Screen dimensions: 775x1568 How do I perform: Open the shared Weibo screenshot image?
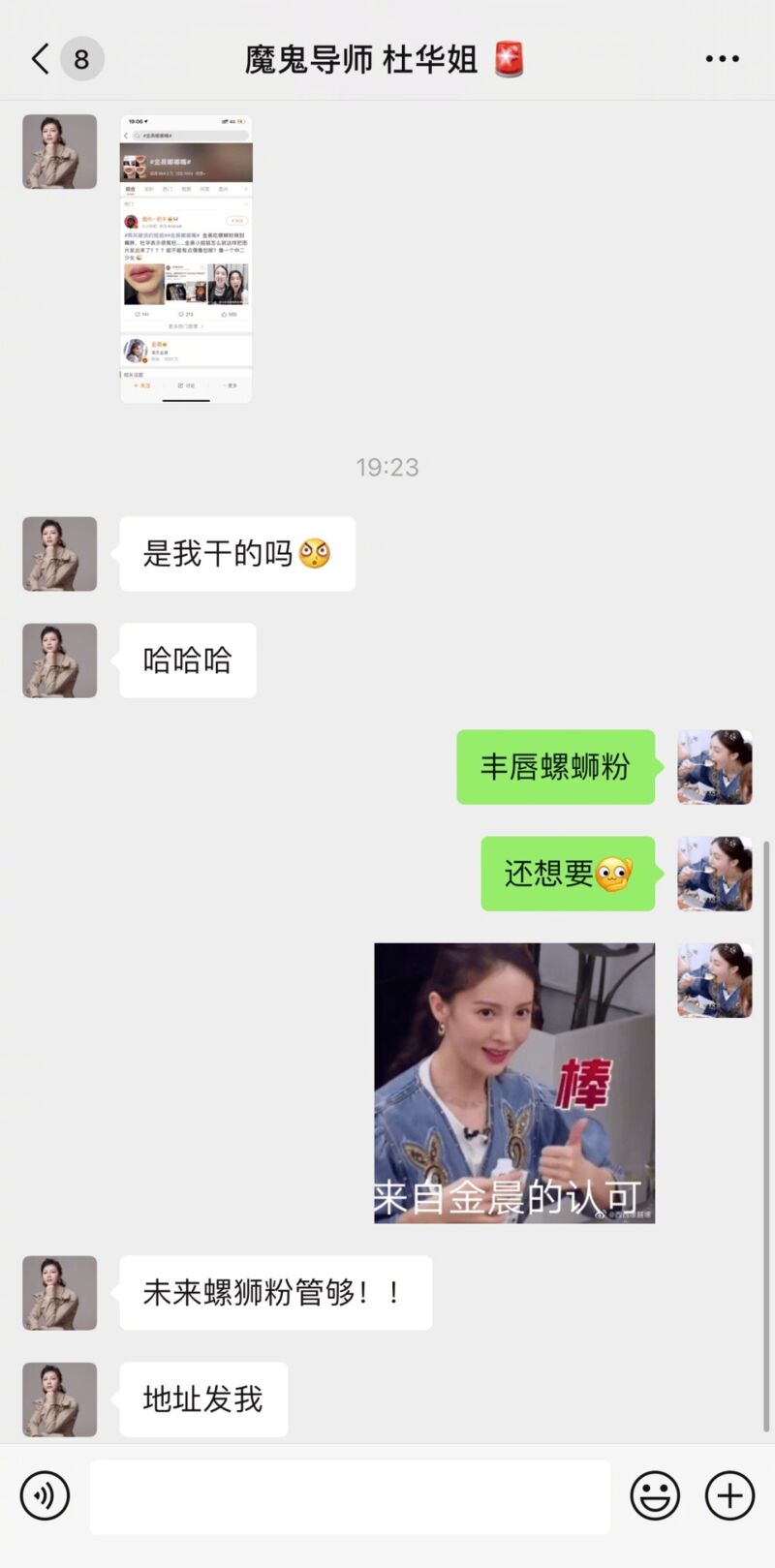pyautogui.click(x=186, y=259)
